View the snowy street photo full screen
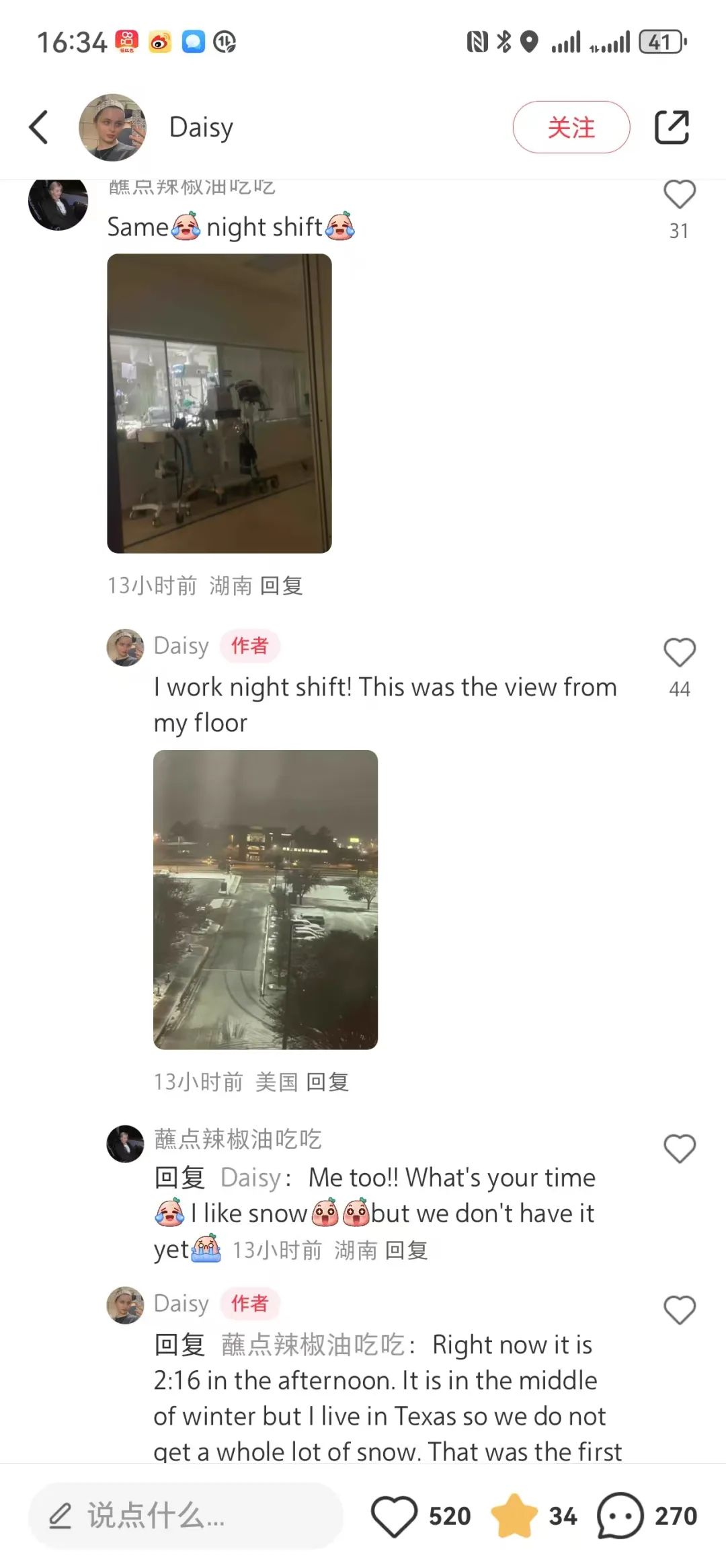This screenshot has width=726, height=1568. tap(266, 899)
